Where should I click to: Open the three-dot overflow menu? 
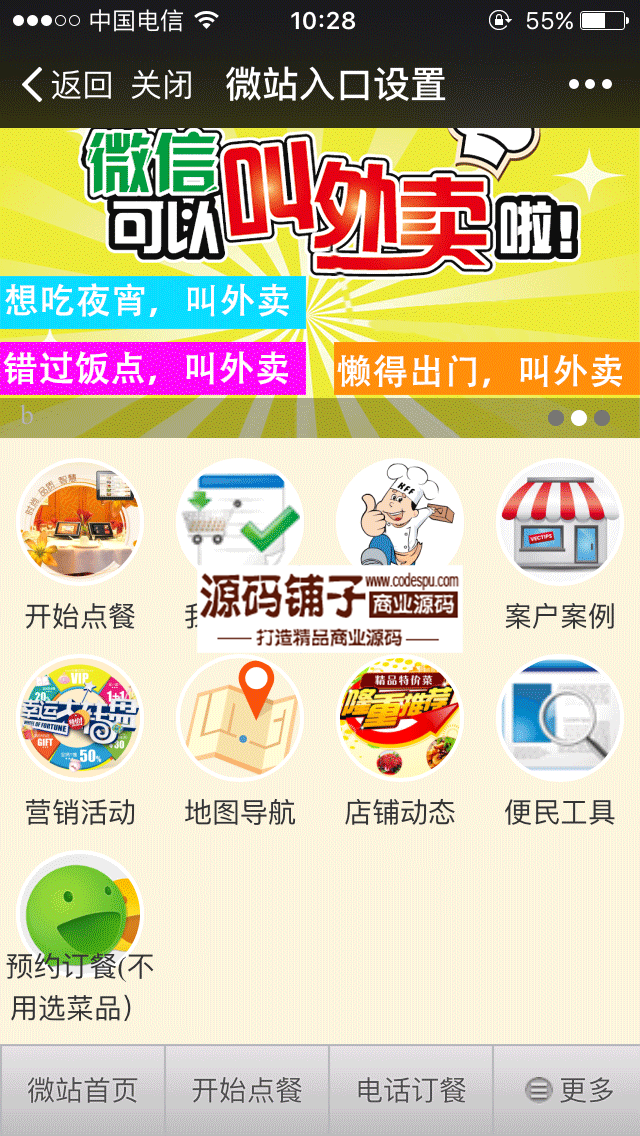[590, 85]
